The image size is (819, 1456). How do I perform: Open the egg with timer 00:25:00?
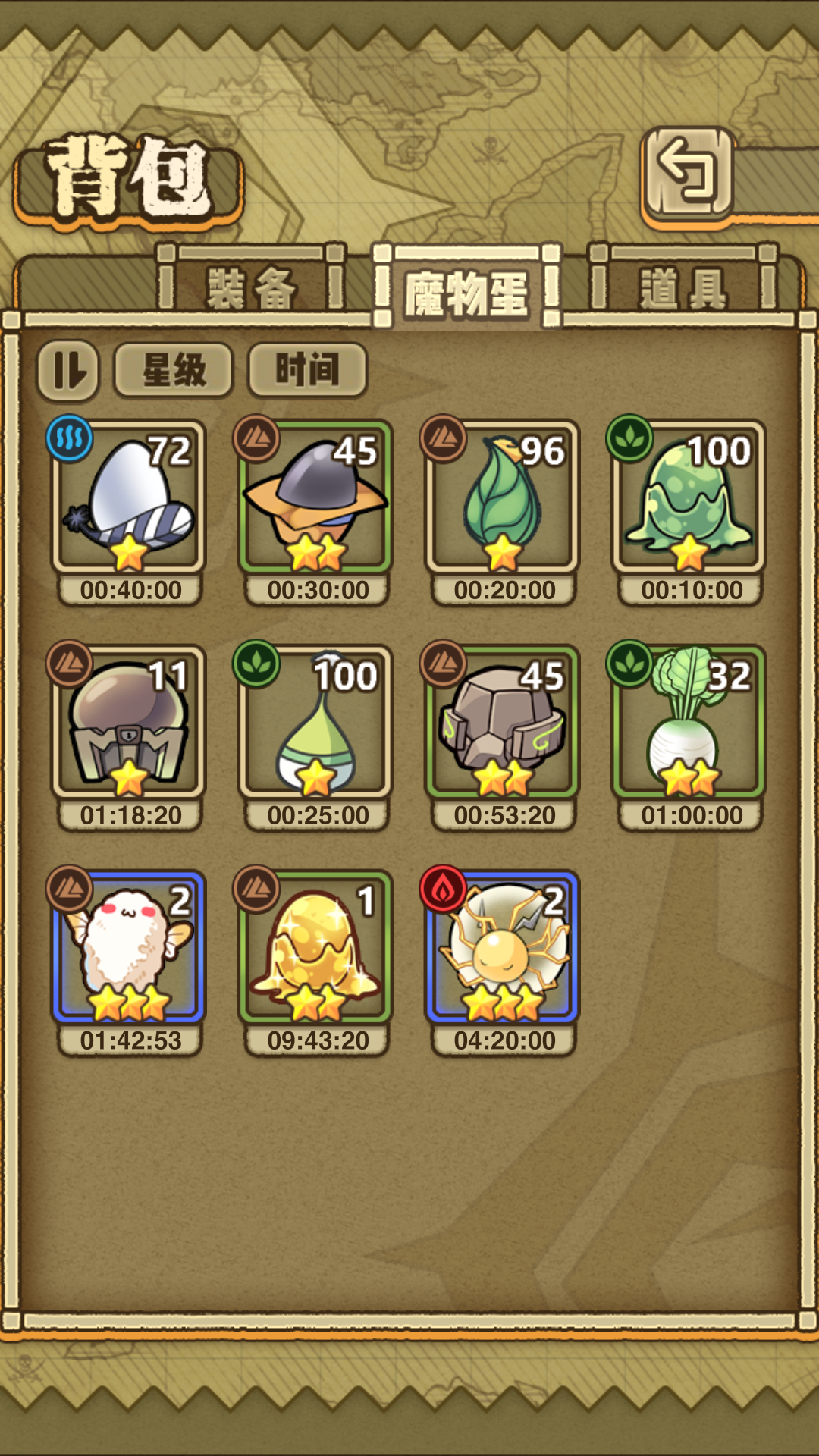[x=315, y=723]
